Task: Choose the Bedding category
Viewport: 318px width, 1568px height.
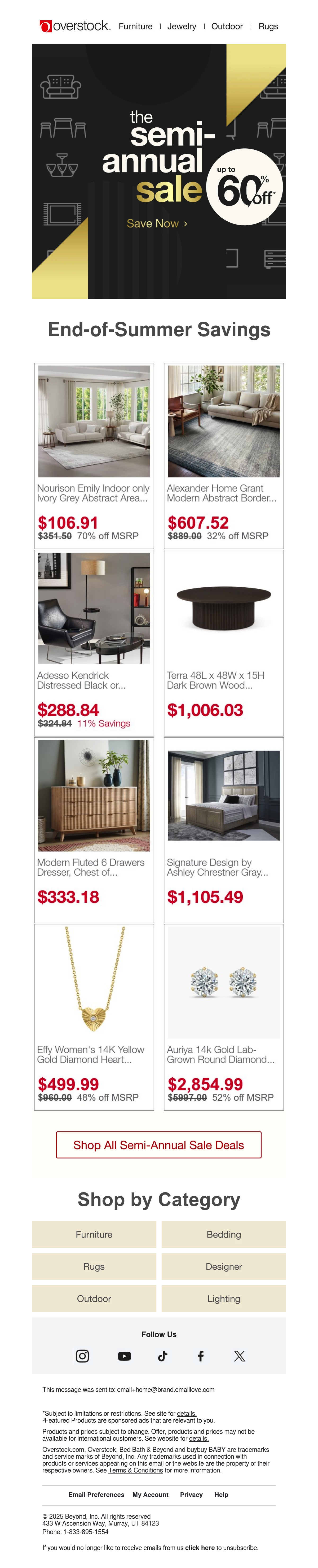Action: coord(224,1234)
